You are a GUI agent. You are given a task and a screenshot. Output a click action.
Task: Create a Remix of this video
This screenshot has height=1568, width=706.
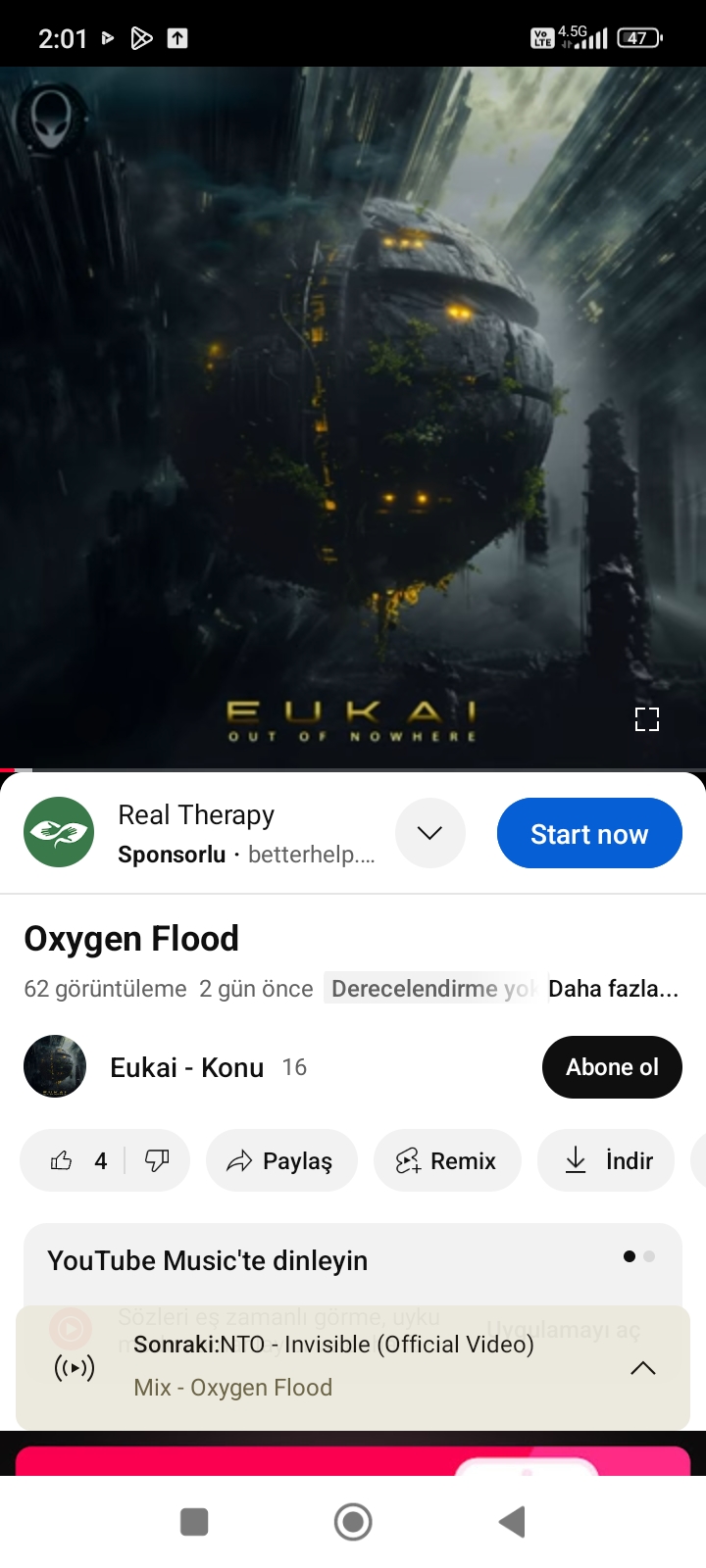[x=447, y=1161]
